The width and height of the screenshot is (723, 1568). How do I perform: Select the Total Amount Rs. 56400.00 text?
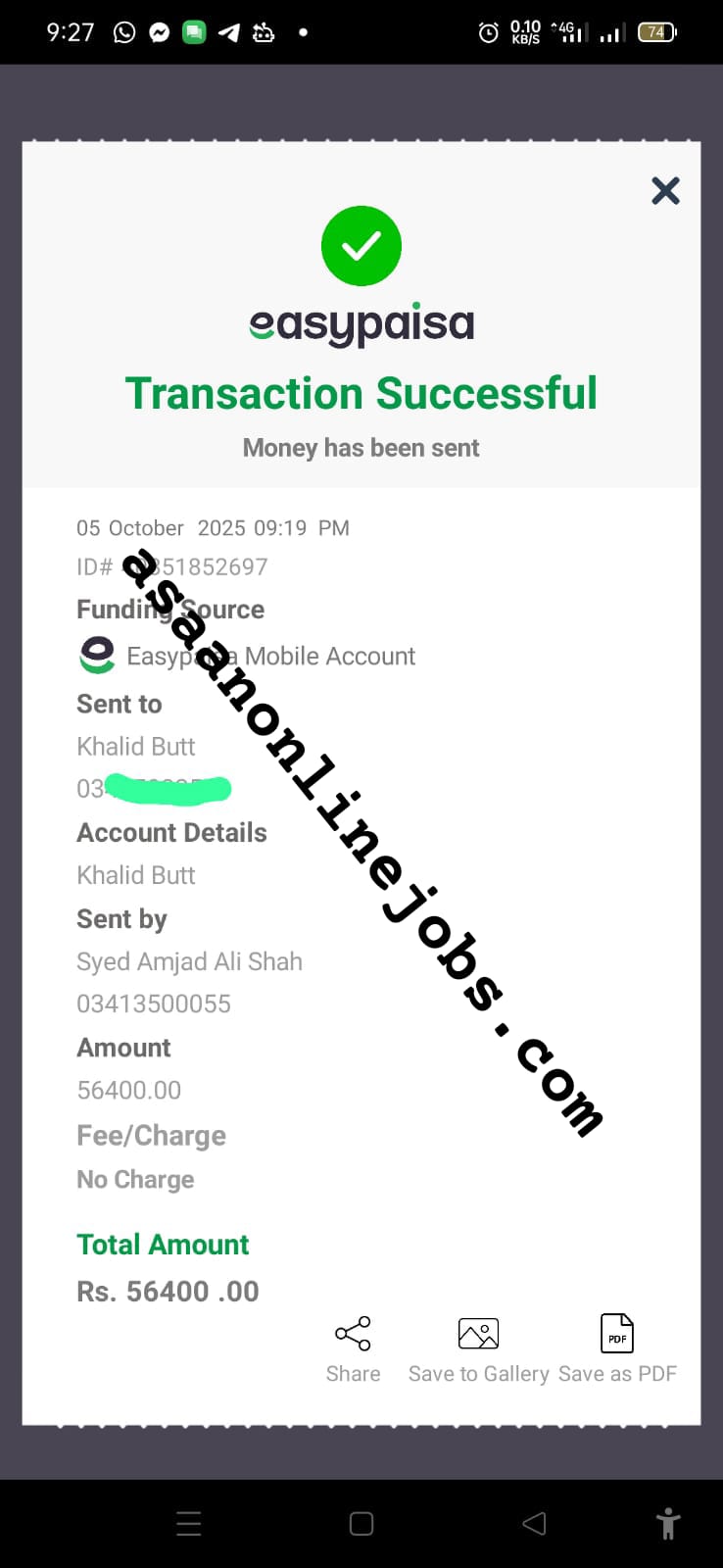(167, 1291)
